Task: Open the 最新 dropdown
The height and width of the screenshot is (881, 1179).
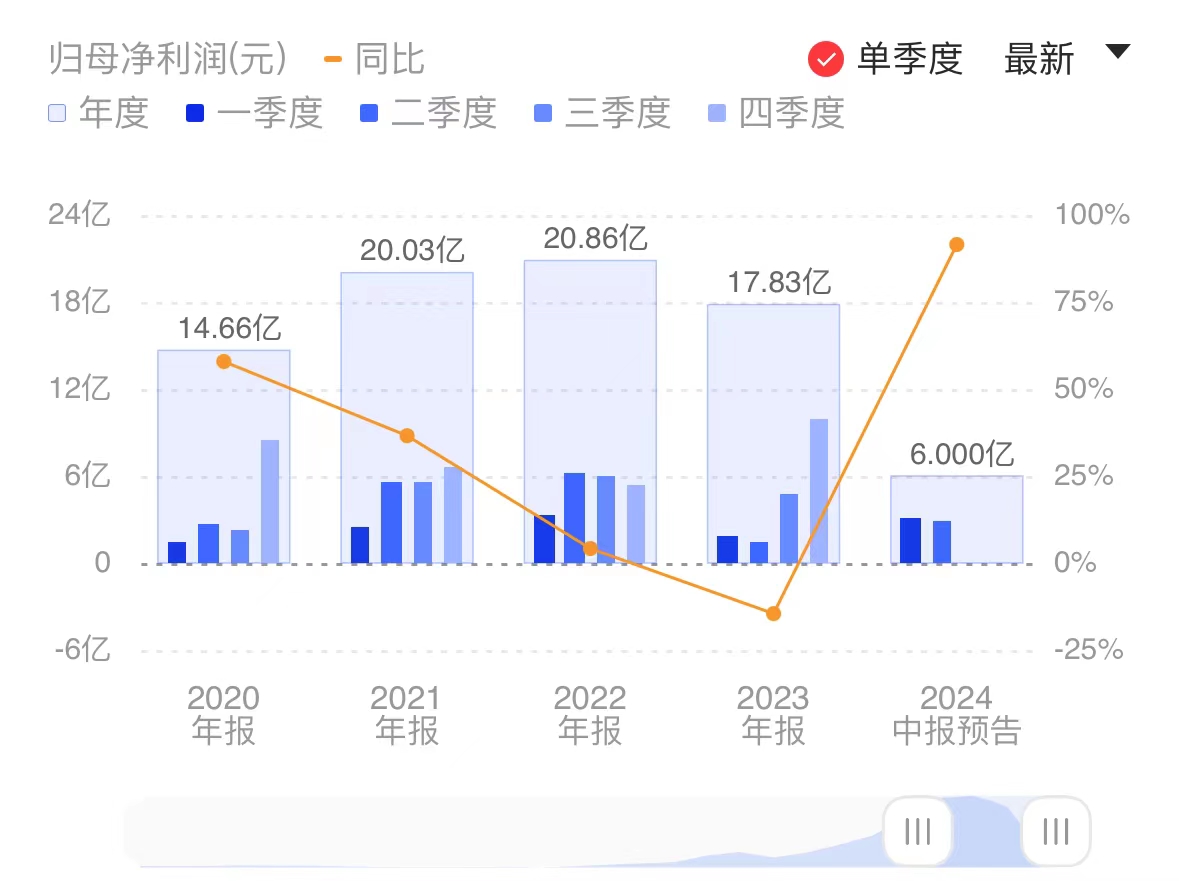Action: tap(1066, 58)
